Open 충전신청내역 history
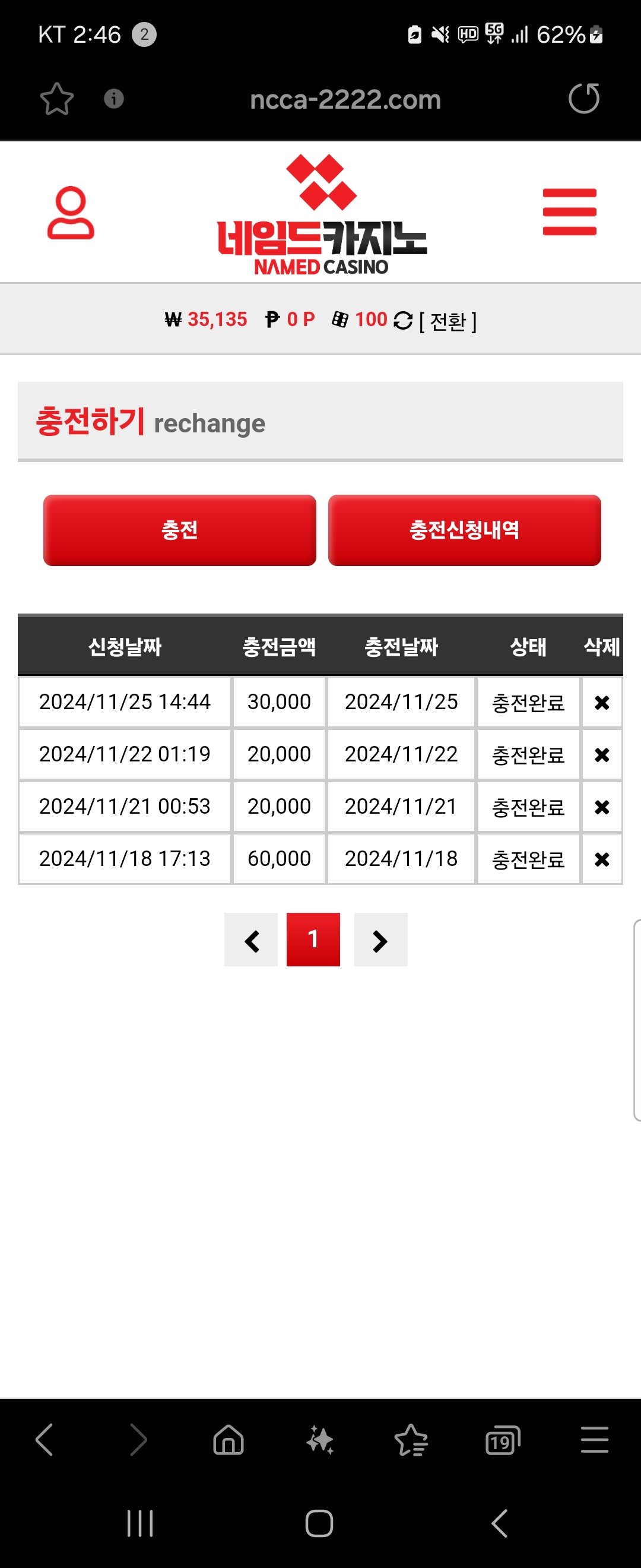641x1568 pixels. pos(464,530)
